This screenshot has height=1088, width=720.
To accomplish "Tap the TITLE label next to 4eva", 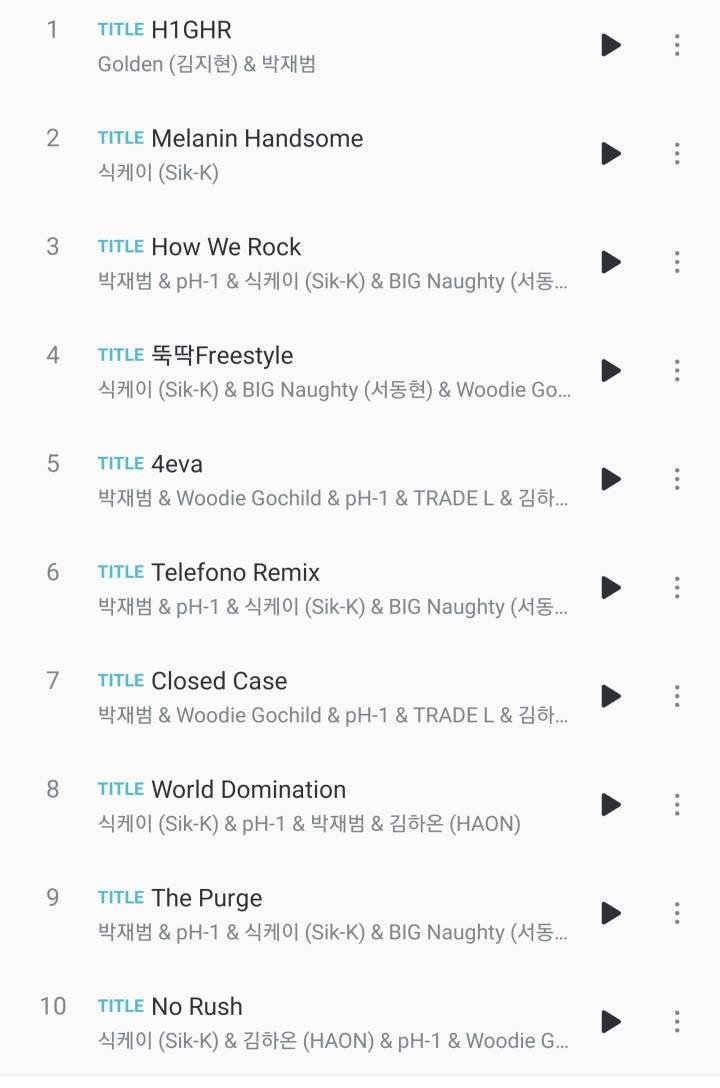I will coord(119,463).
